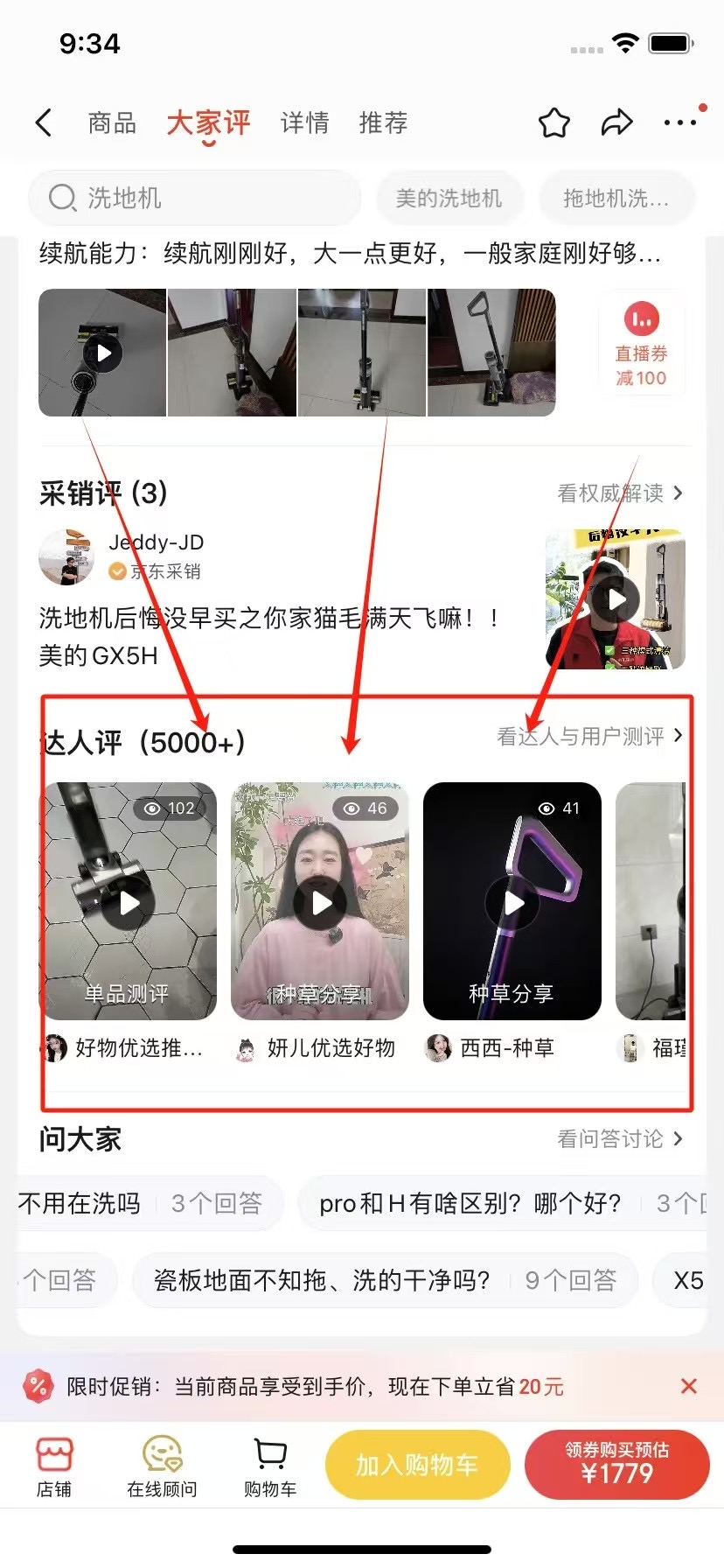724x1568 pixels.
Task: Select the 美的洗地机 suggestion chip
Action: click(449, 199)
